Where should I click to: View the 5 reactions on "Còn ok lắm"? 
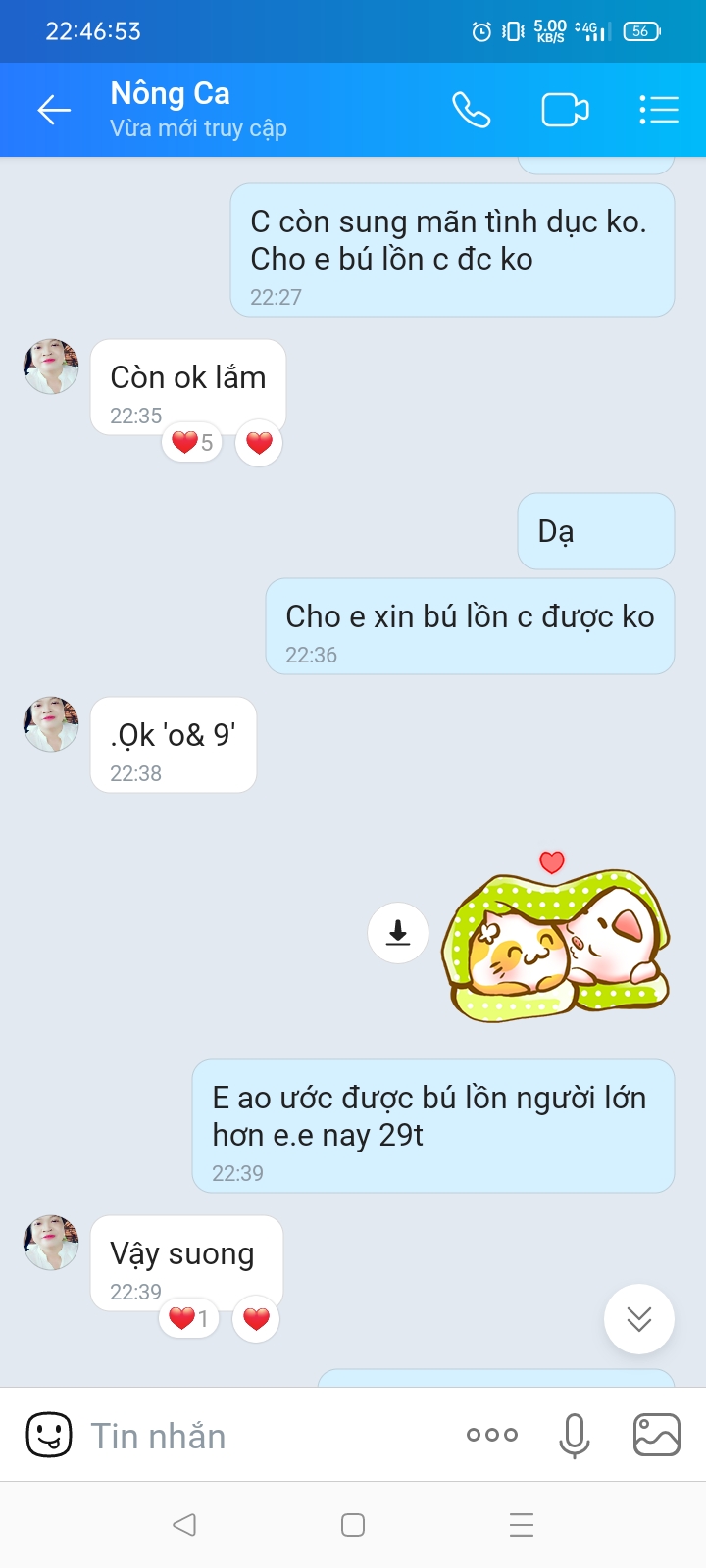pos(192,442)
